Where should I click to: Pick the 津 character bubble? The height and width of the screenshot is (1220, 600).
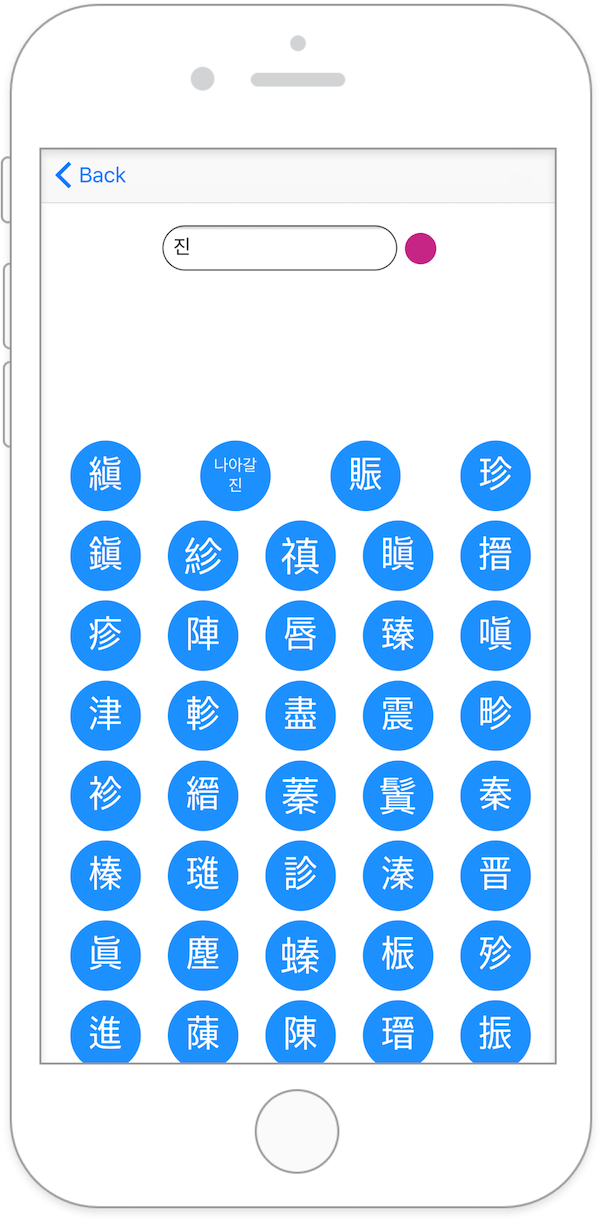click(x=106, y=715)
